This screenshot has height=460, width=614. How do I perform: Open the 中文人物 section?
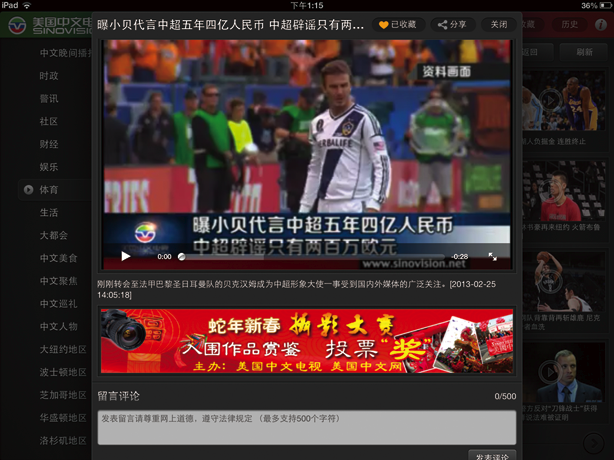click(58, 326)
